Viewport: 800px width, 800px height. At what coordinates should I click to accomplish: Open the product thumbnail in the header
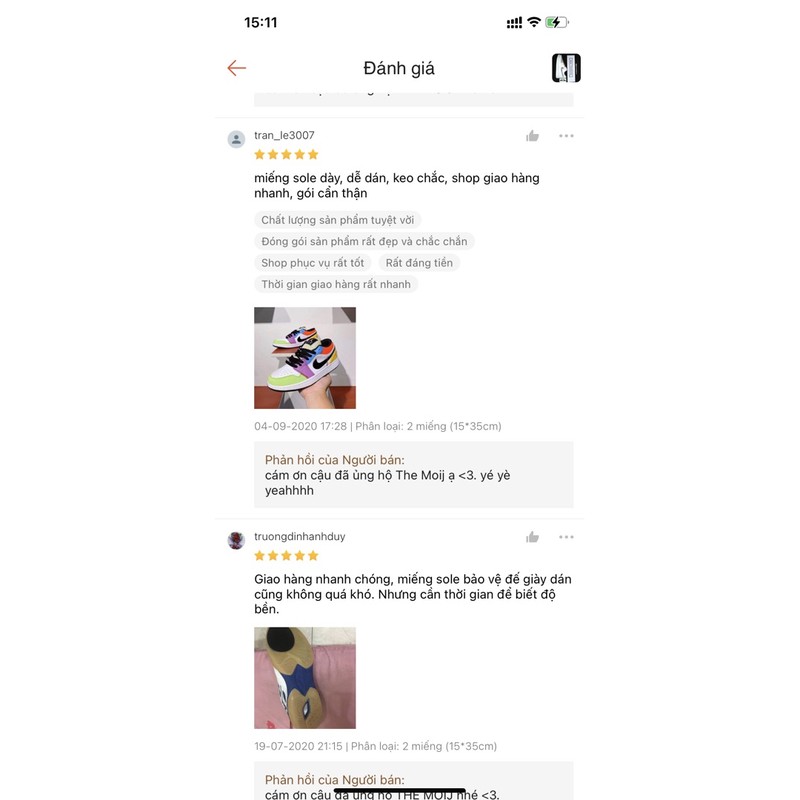pyautogui.click(x=566, y=68)
